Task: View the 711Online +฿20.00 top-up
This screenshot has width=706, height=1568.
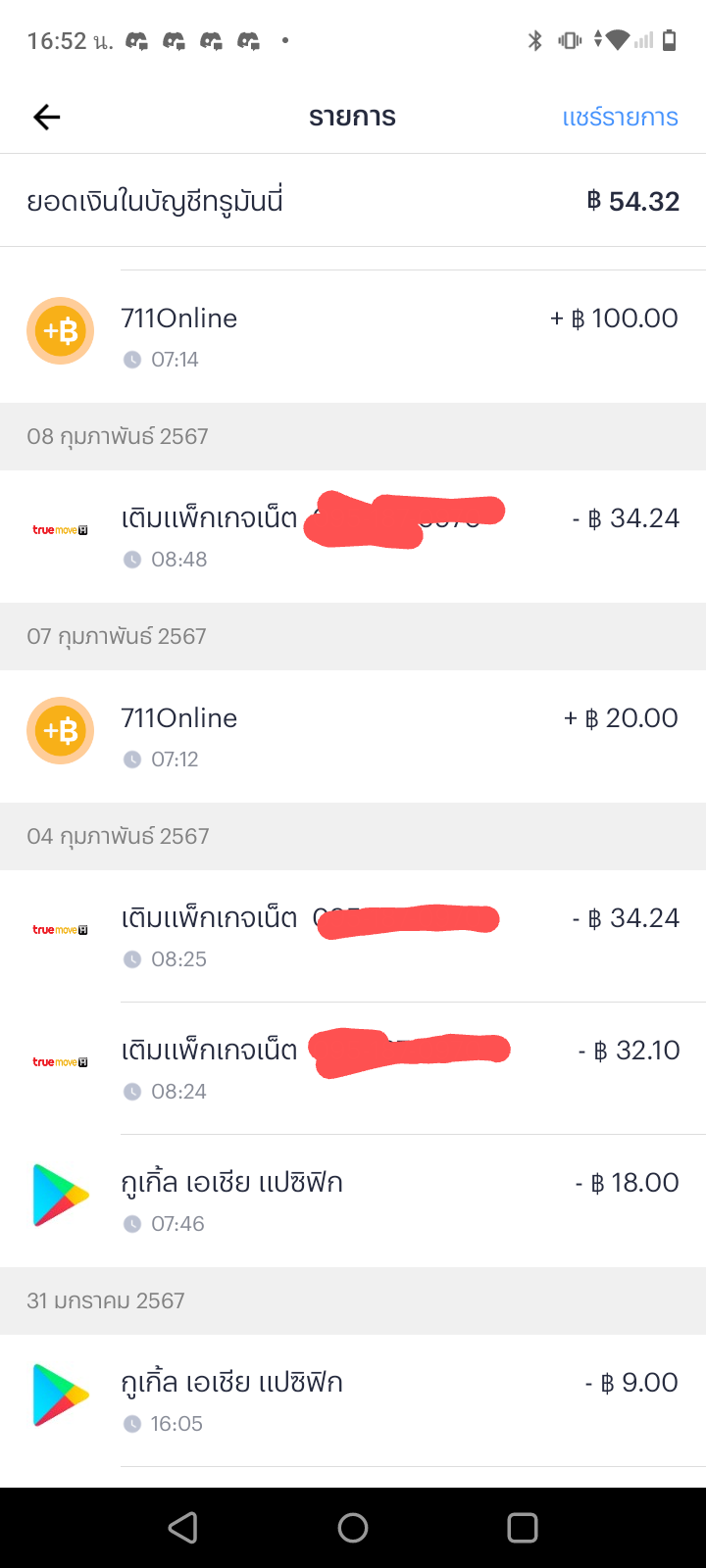Action: [x=353, y=736]
